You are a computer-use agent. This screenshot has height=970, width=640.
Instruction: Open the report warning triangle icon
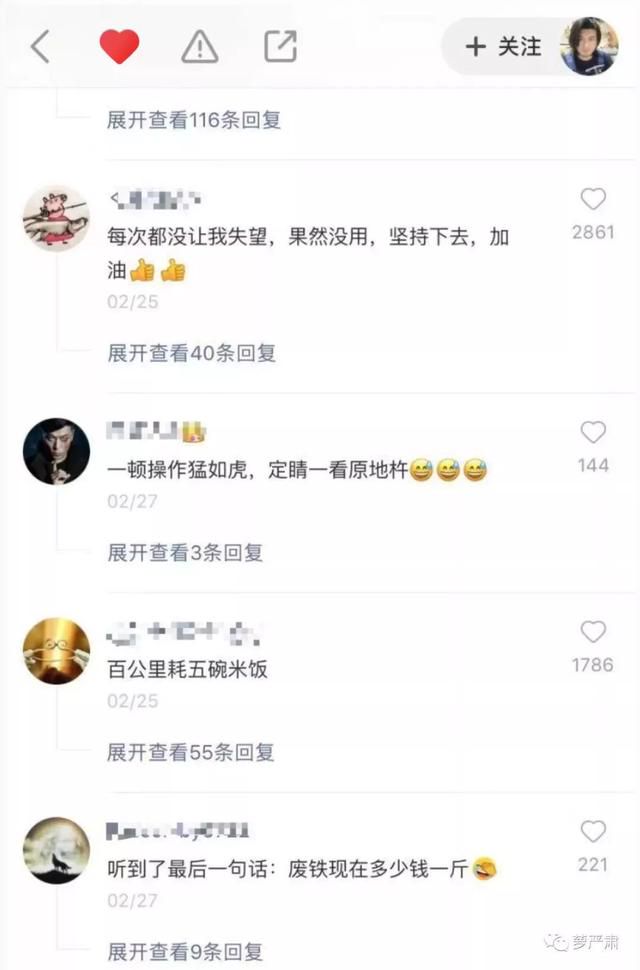click(200, 46)
